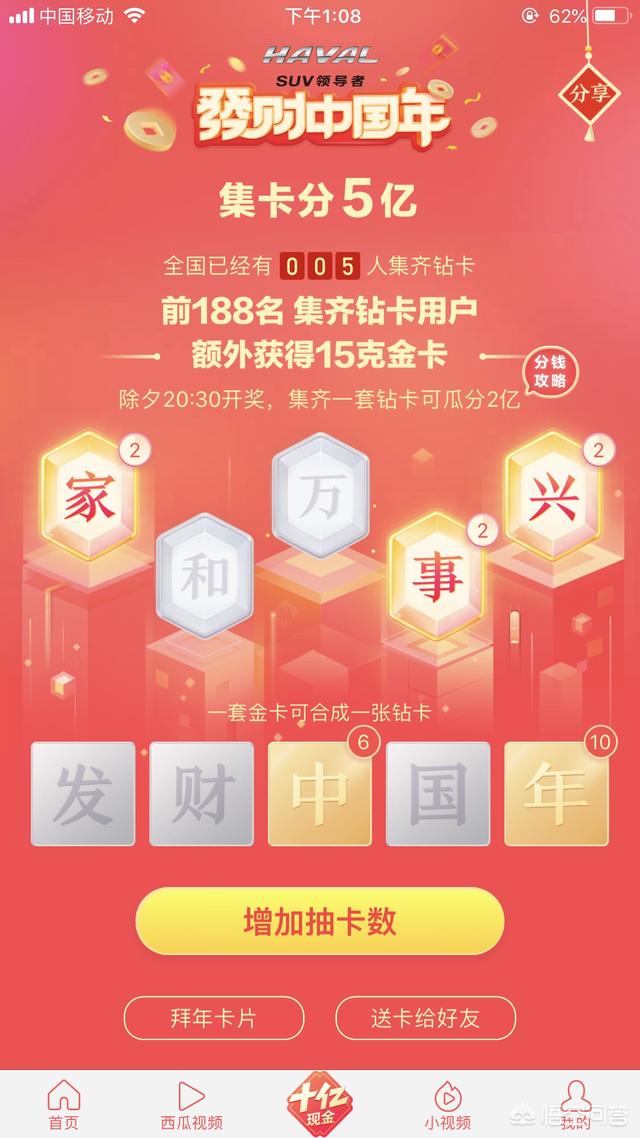Open the 发 gold card

(x=83, y=793)
